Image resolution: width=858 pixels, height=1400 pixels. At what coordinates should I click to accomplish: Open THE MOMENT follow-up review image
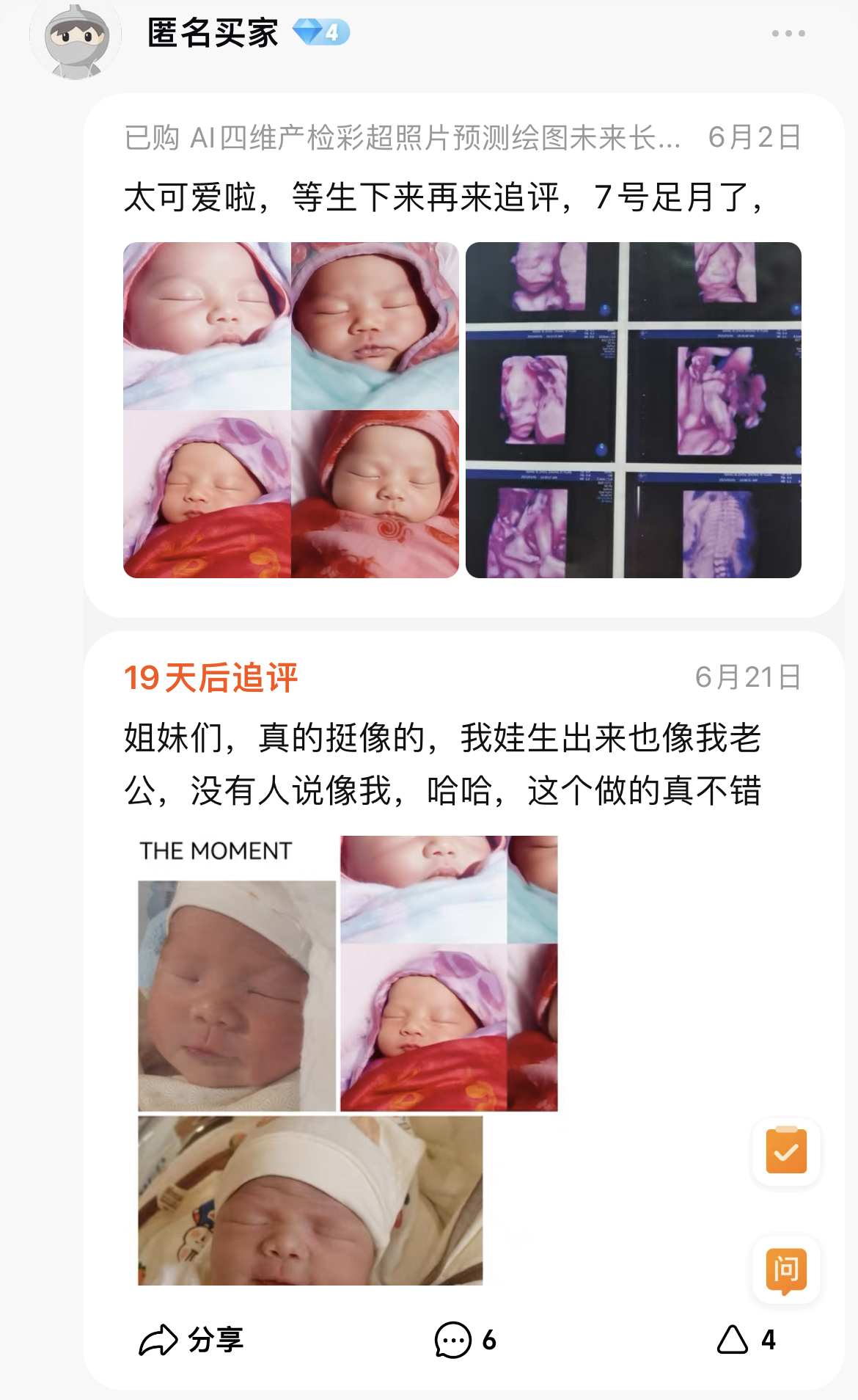pos(348,1060)
